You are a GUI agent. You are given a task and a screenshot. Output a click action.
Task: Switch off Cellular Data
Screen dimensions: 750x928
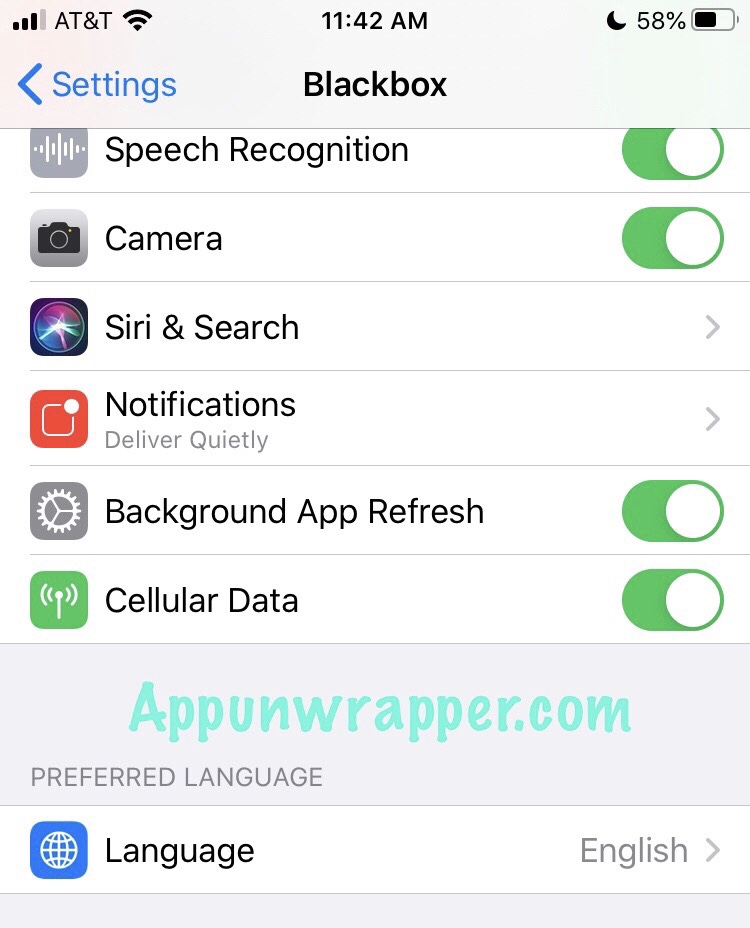tap(672, 600)
